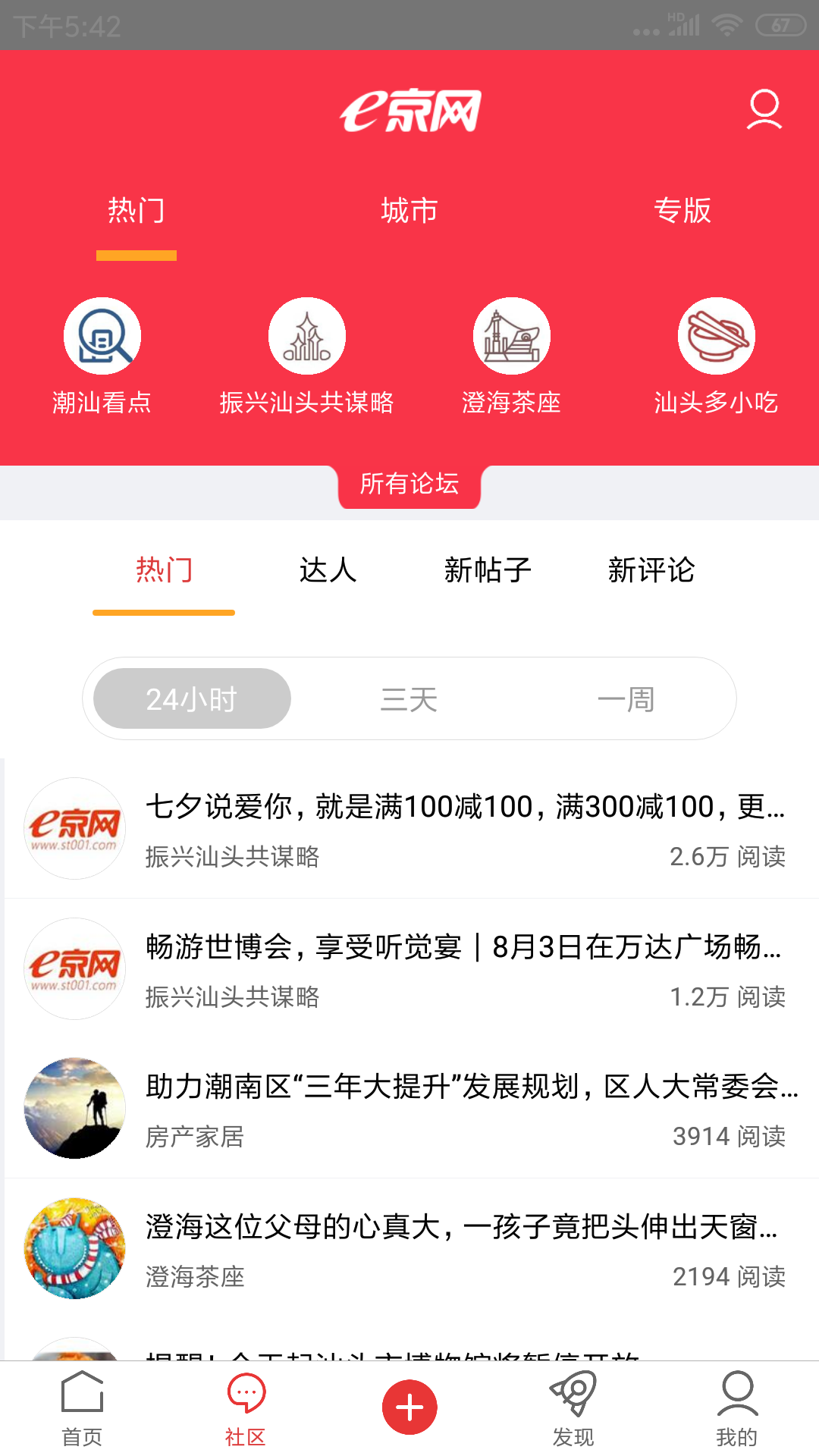Enable the 一周 weekly filter
This screenshot has width=819, height=1456.
pos(627,698)
